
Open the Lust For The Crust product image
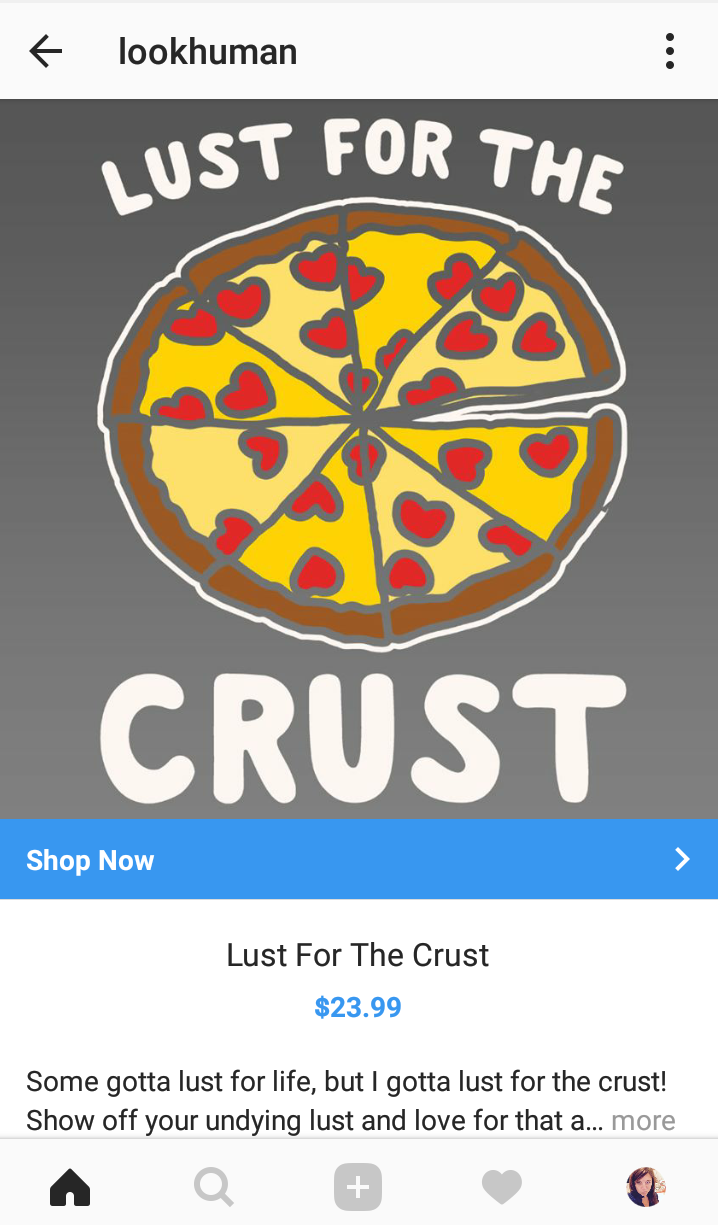point(359,459)
